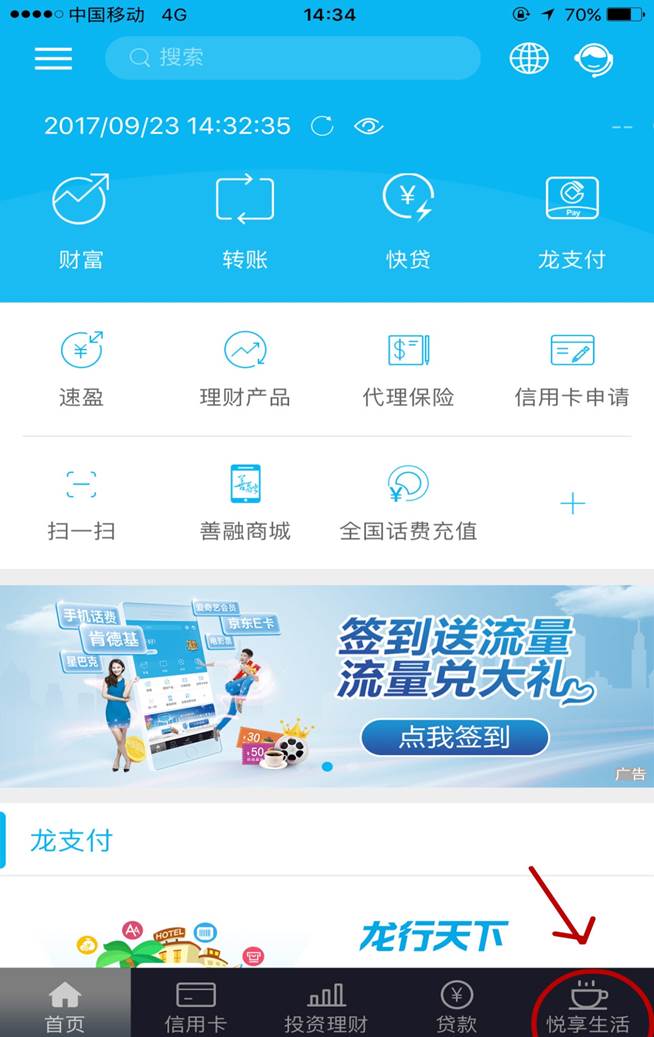
Task: Open 速盈 shortcut
Action: point(81,368)
